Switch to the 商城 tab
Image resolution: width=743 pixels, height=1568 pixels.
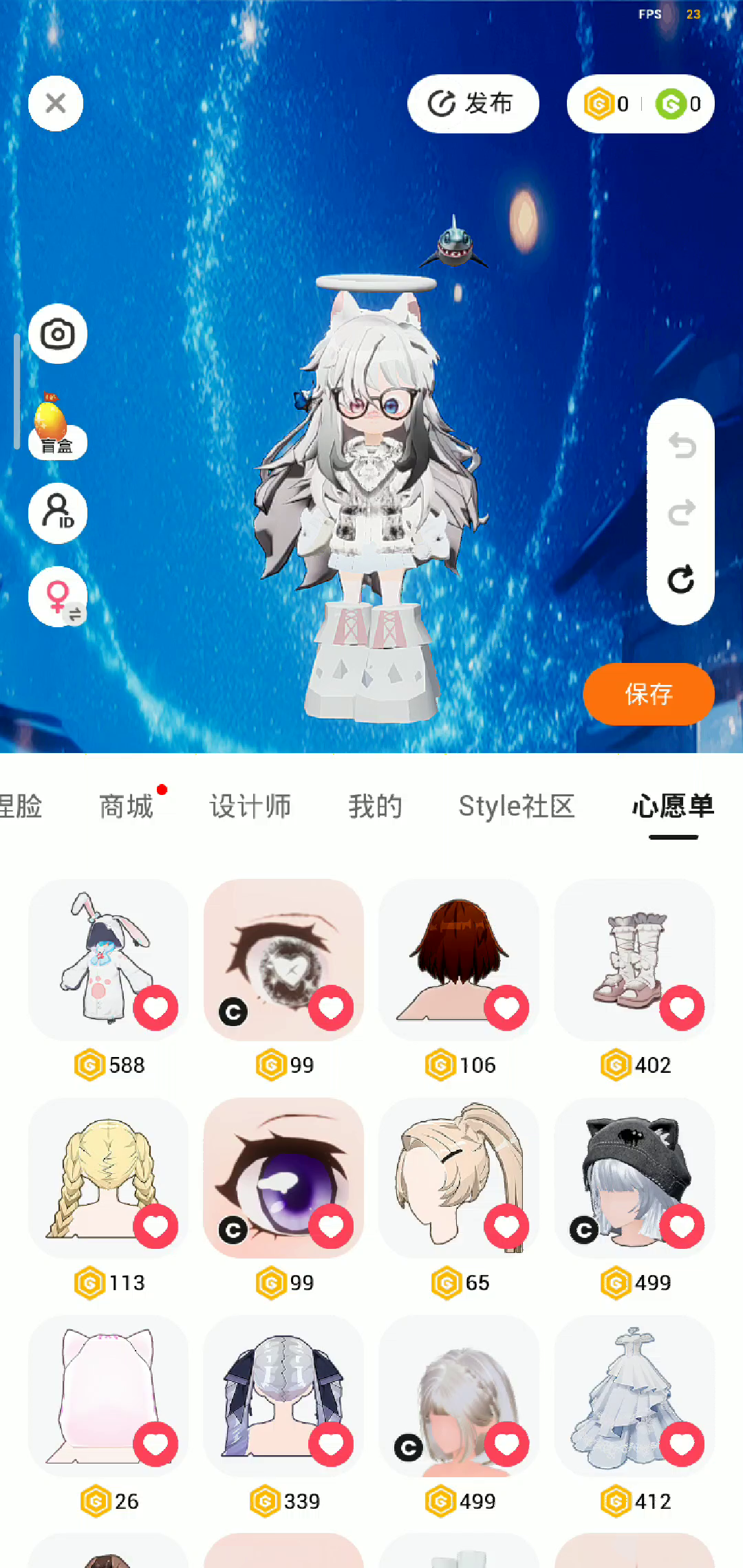(x=126, y=806)
